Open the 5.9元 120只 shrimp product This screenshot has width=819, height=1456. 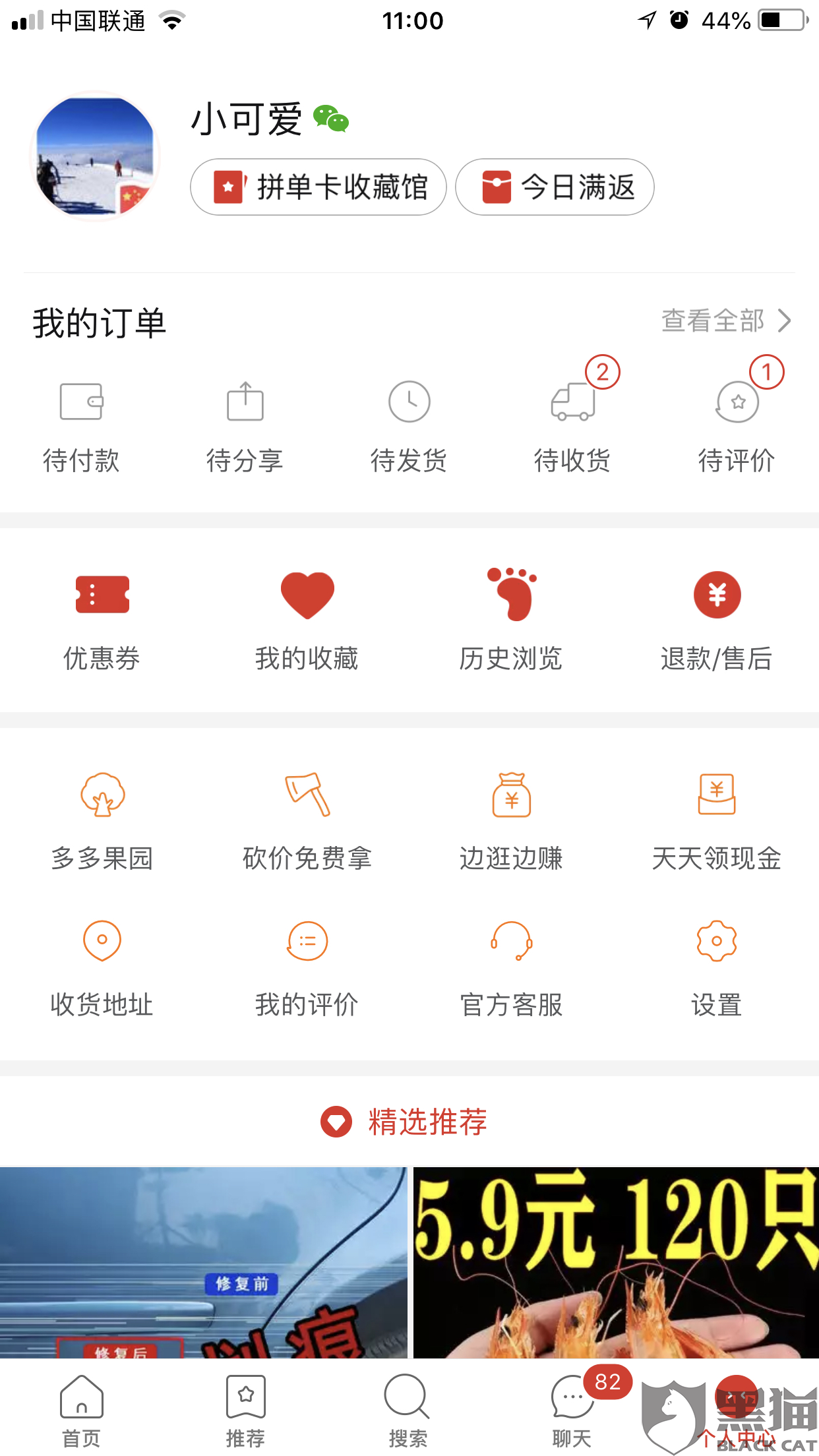[616, 1261]
